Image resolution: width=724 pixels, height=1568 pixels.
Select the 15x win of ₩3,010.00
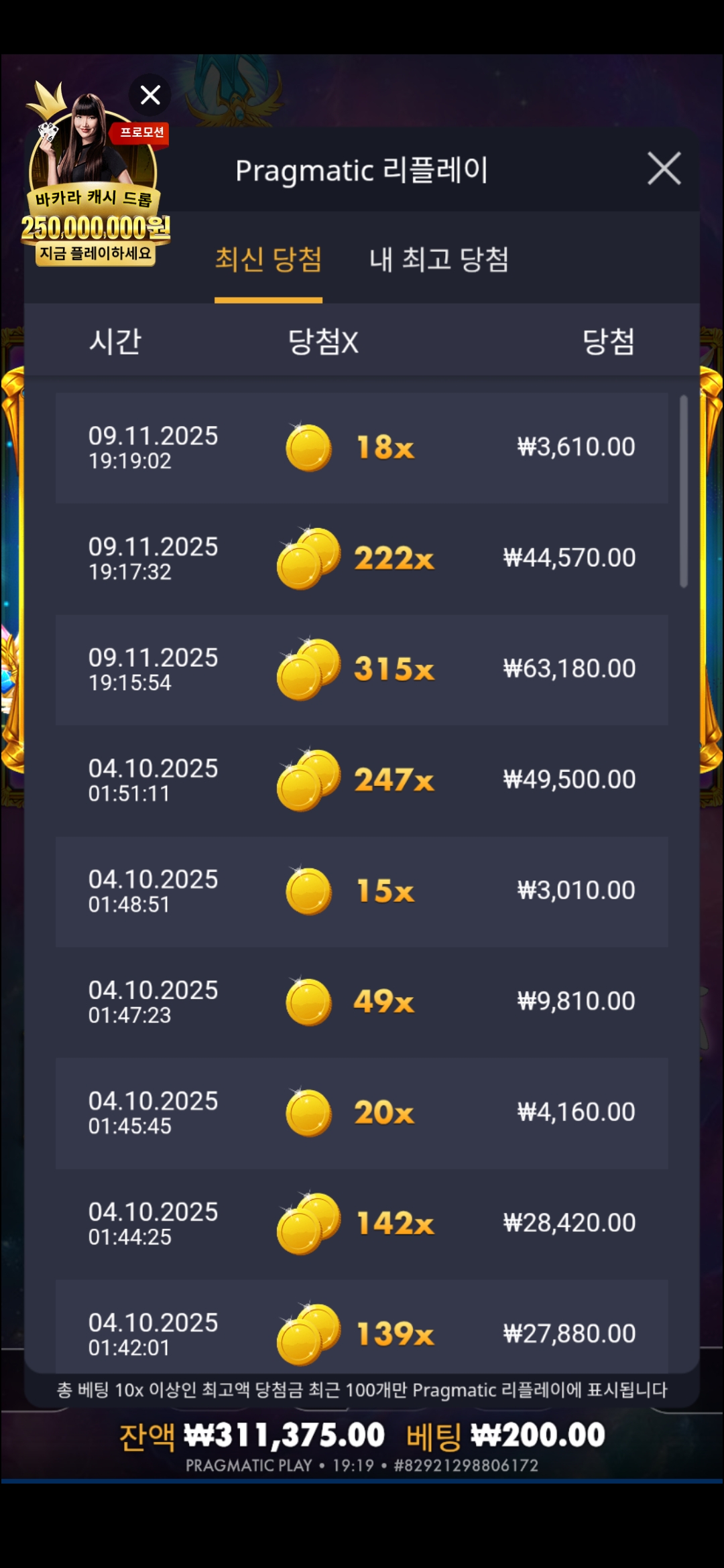362,891
